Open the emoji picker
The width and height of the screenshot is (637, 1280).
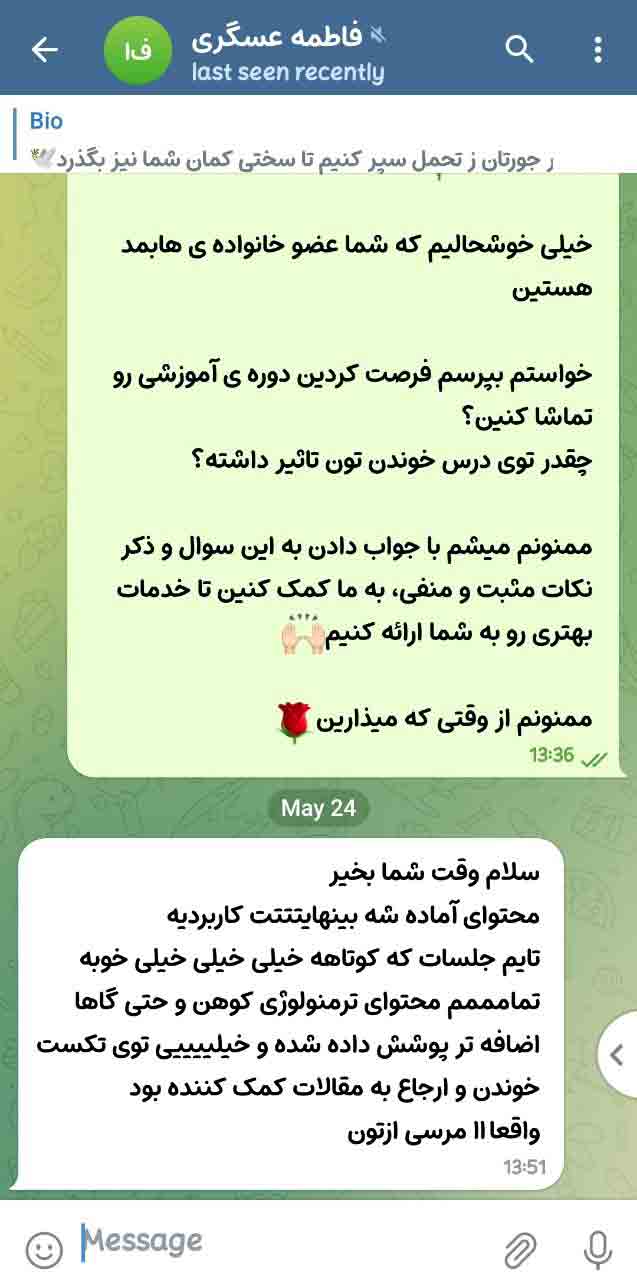pos(42,1247)
